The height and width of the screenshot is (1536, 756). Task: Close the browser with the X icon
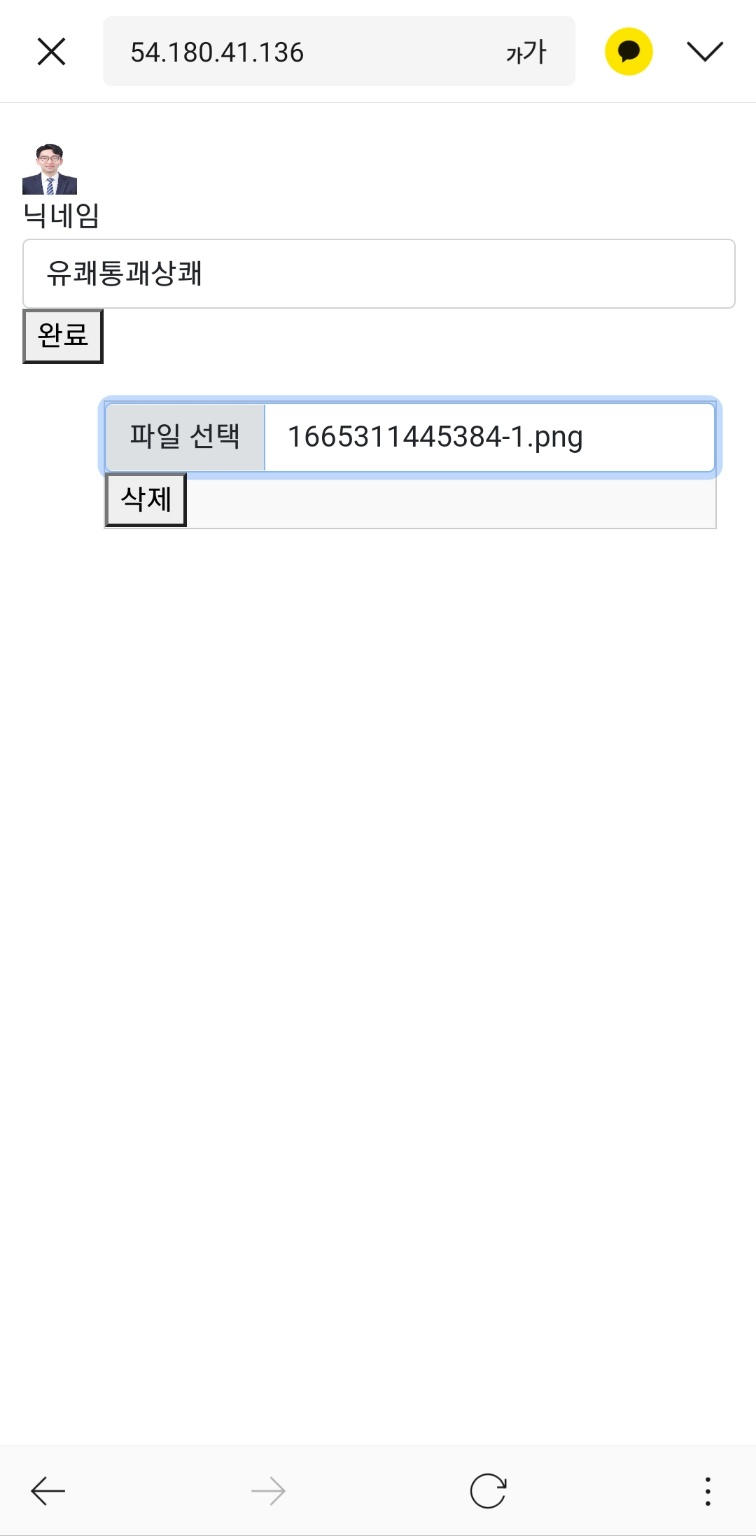(x=50, y=51)
